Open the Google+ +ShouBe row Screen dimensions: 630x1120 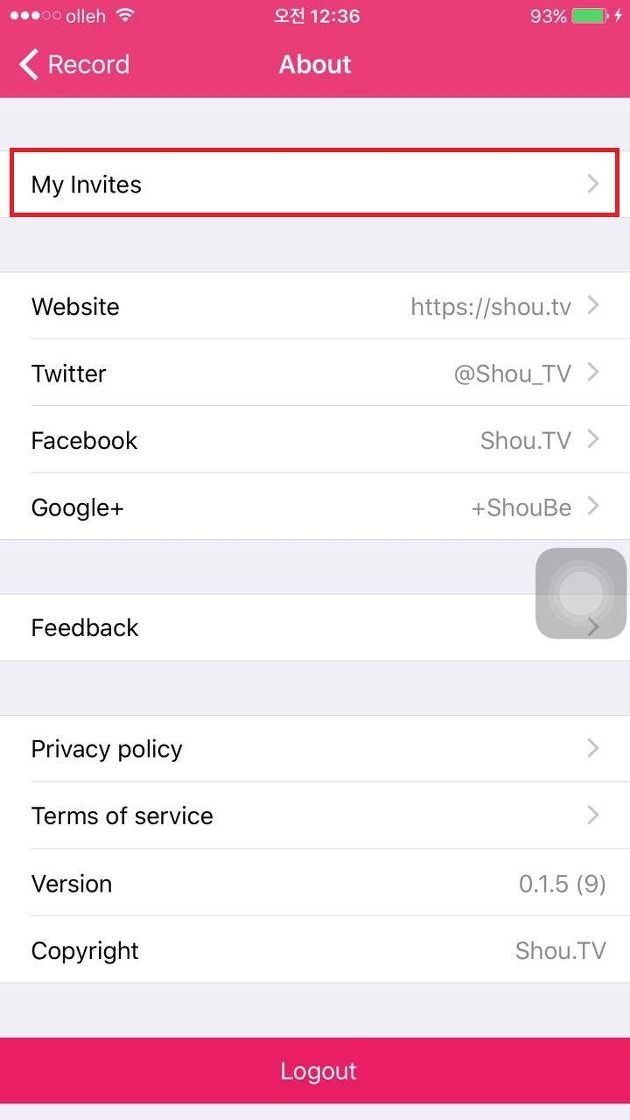click(x=315, y=506)
